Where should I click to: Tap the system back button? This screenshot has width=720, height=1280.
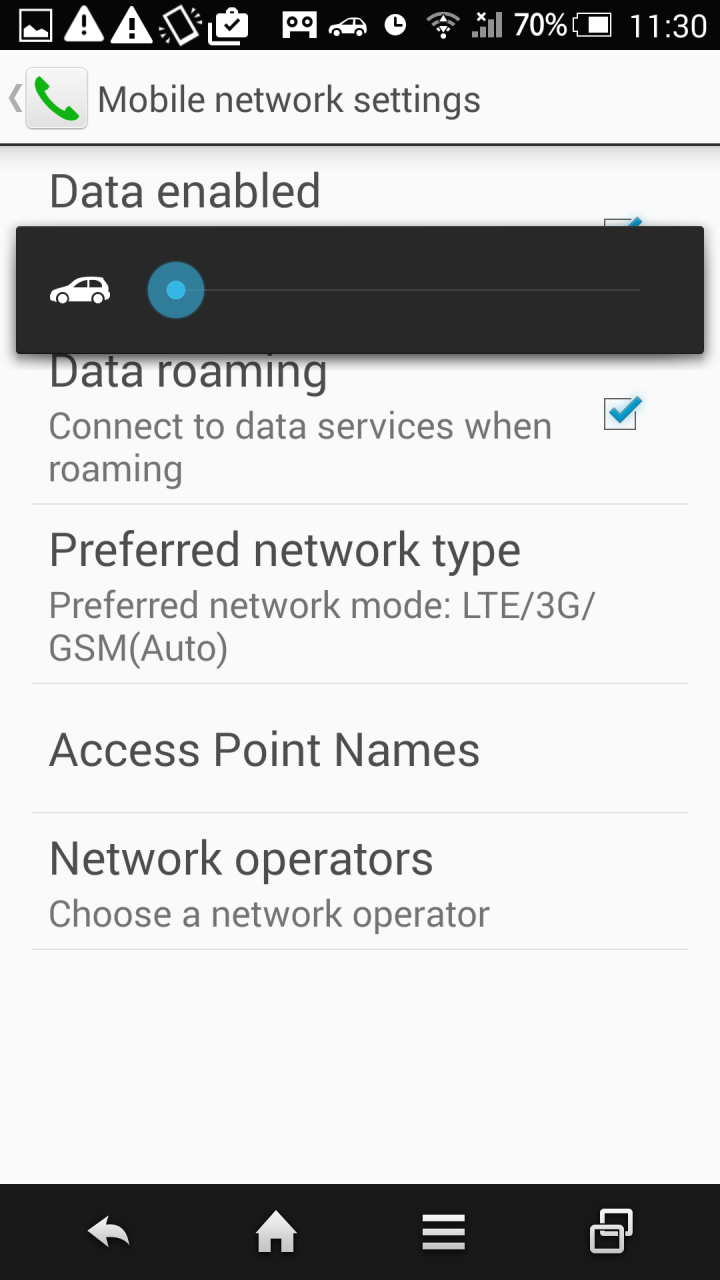point(109,1232)
